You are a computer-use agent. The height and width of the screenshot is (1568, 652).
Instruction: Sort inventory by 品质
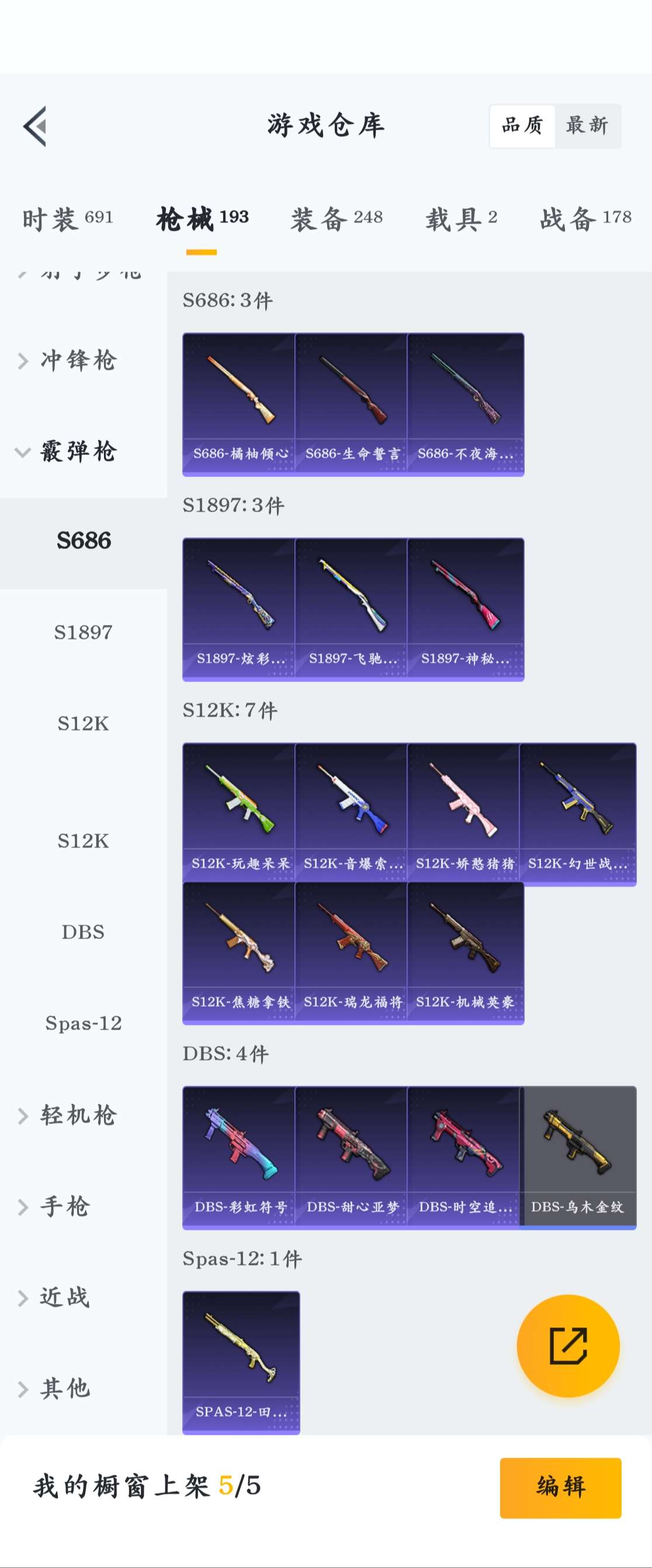[x=522, y=126]
